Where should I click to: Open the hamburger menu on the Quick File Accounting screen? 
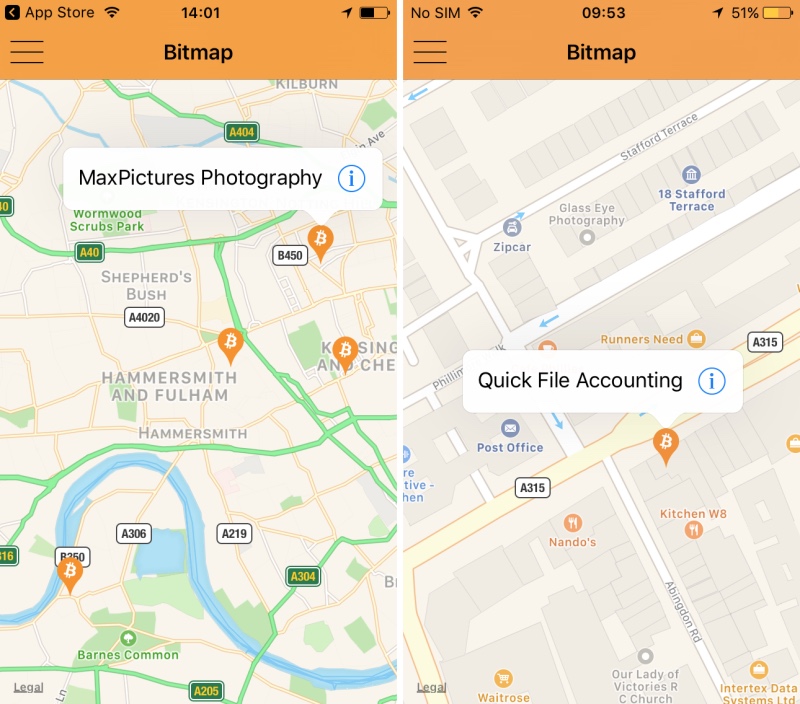(429, 52)
